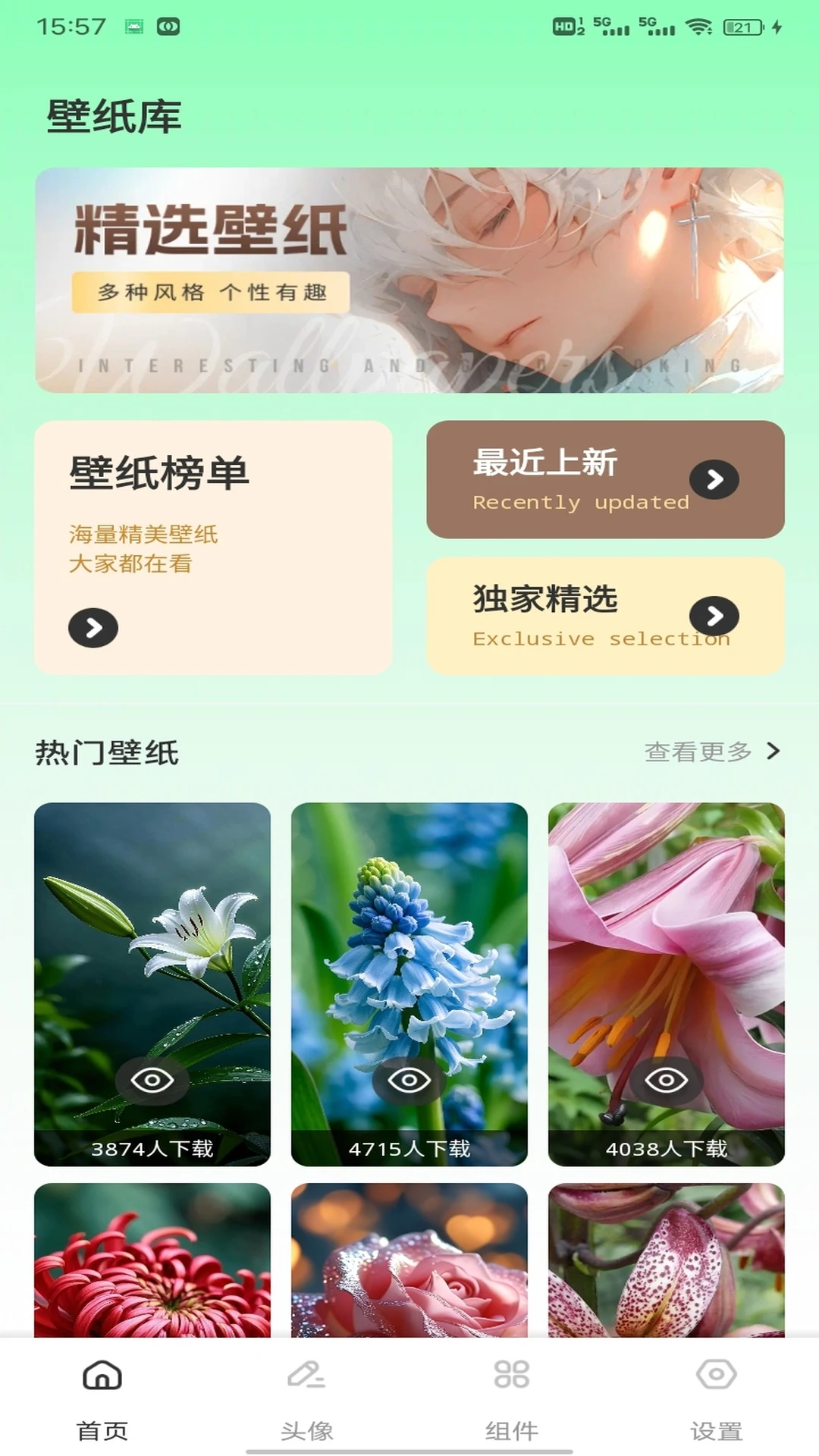The height and width of the screenshot is (1456, 819).
Task: Open the 精选壁纸 featured banner
Action: [409, 279]
